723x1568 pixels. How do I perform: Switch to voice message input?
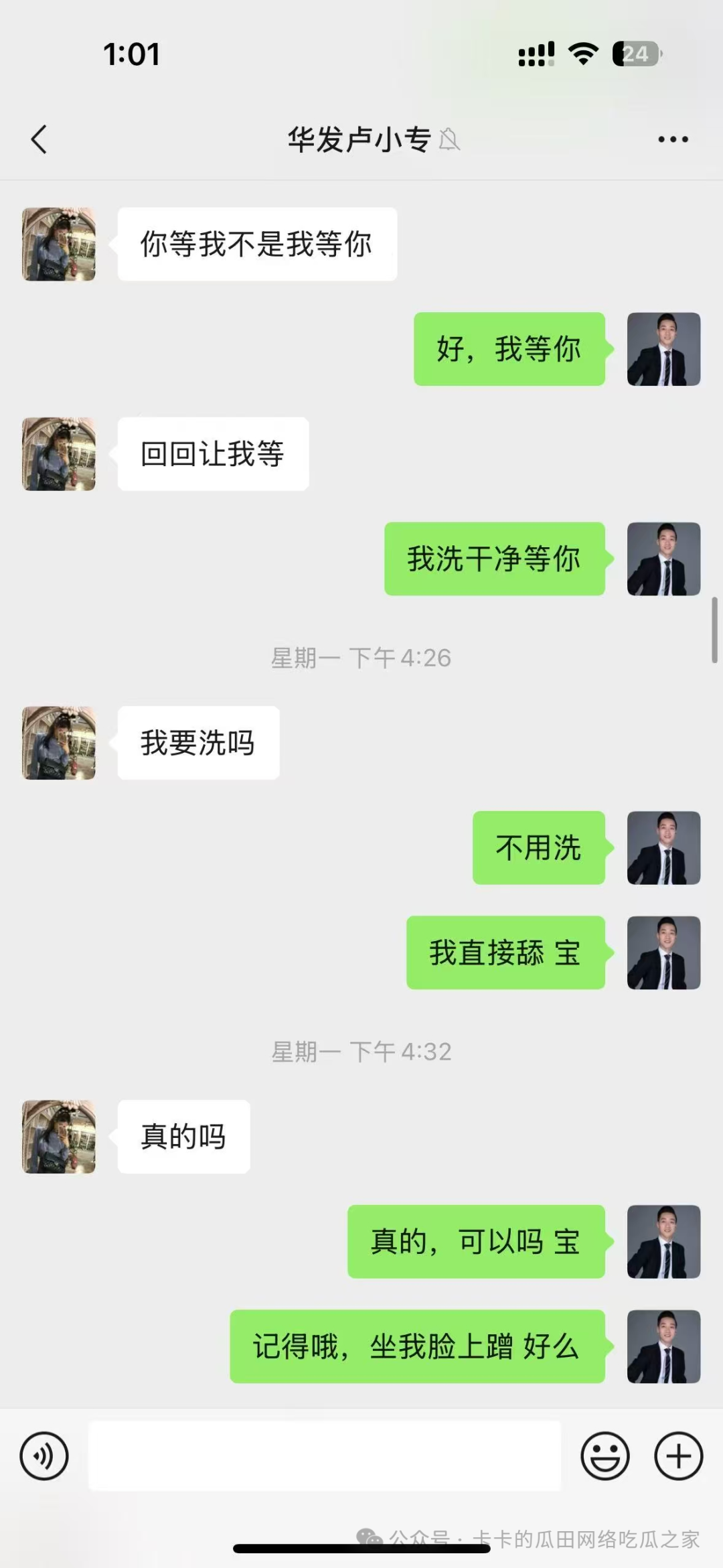pyautogui.click(x=44, y=1456)
